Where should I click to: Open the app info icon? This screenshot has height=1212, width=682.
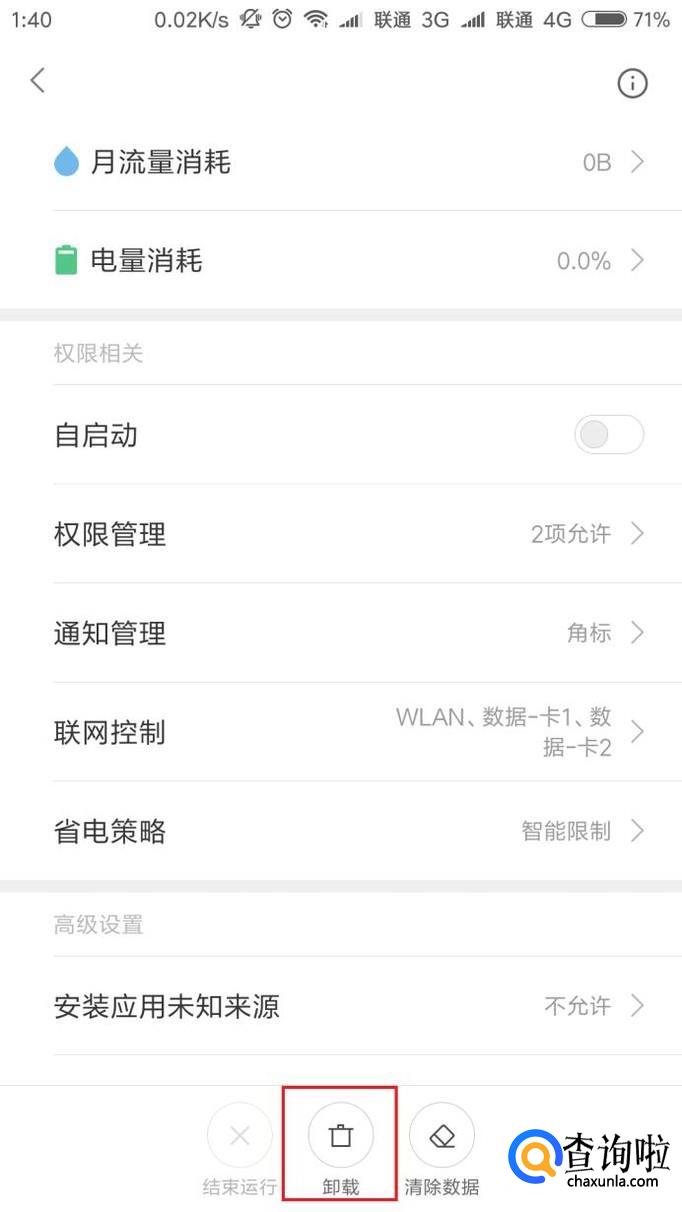(x=632, y=84)
